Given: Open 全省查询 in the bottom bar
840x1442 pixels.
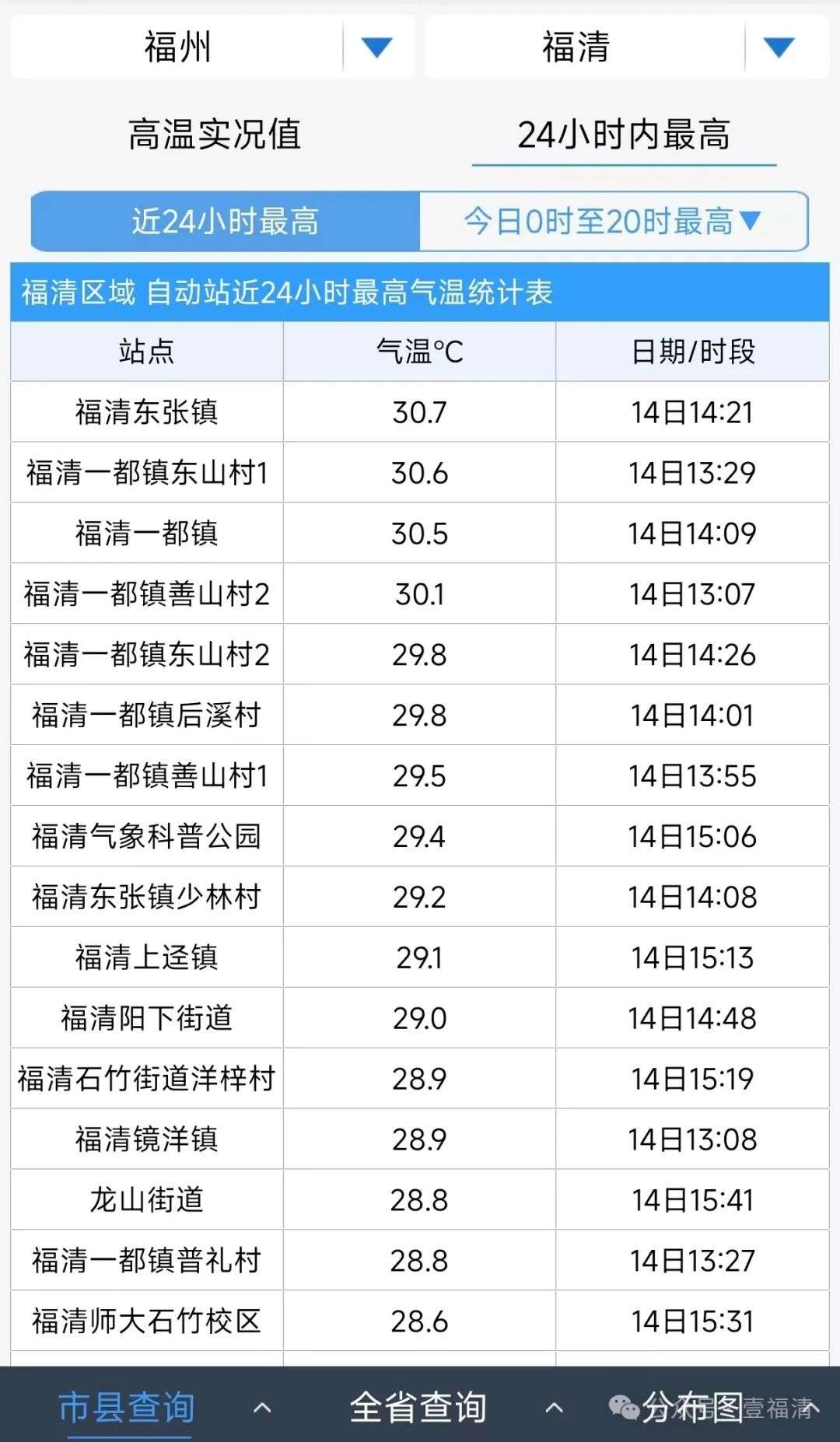Looking at the screenshot, I should [418, 1407].
